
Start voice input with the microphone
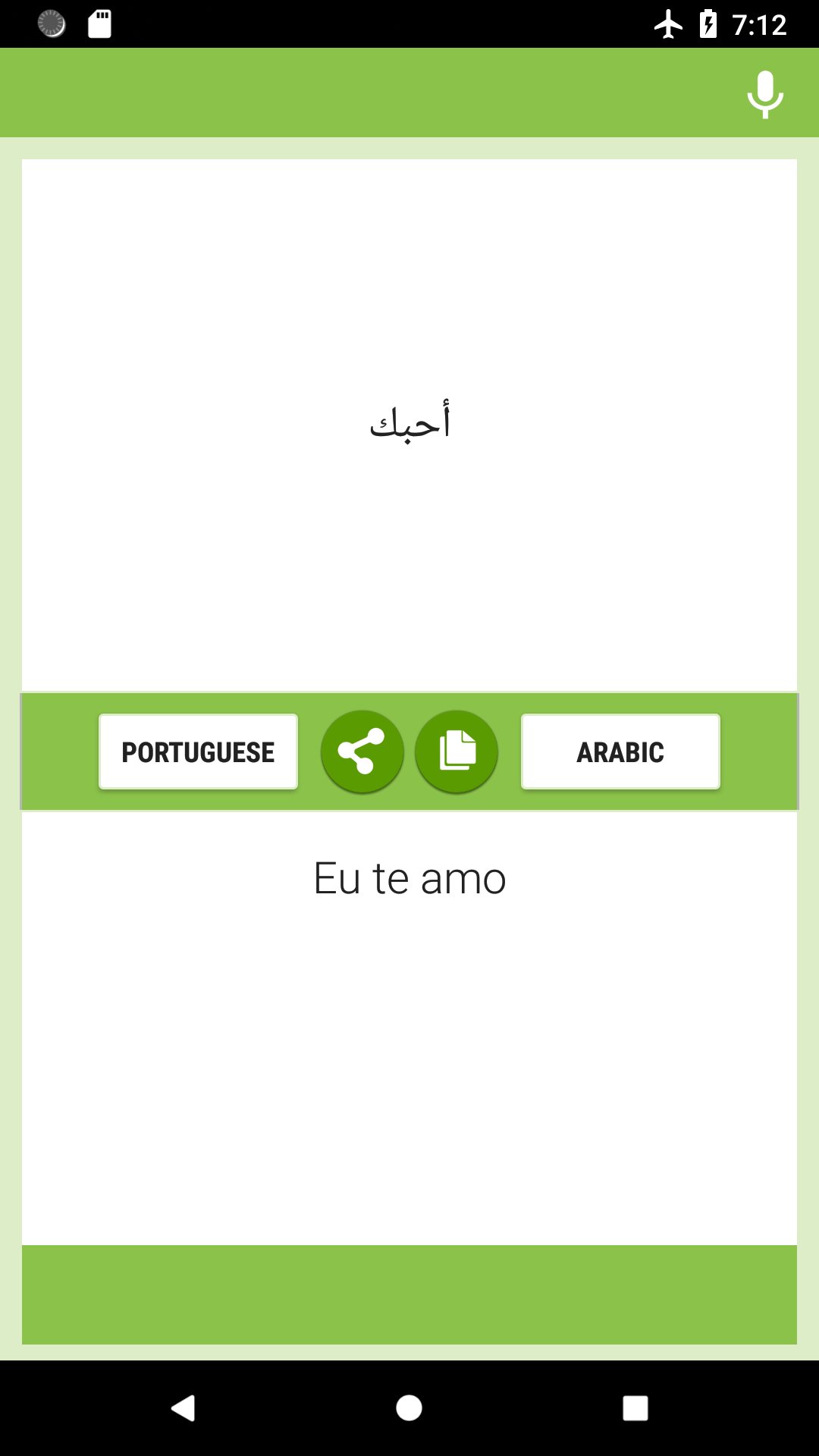tap(764, 94)
